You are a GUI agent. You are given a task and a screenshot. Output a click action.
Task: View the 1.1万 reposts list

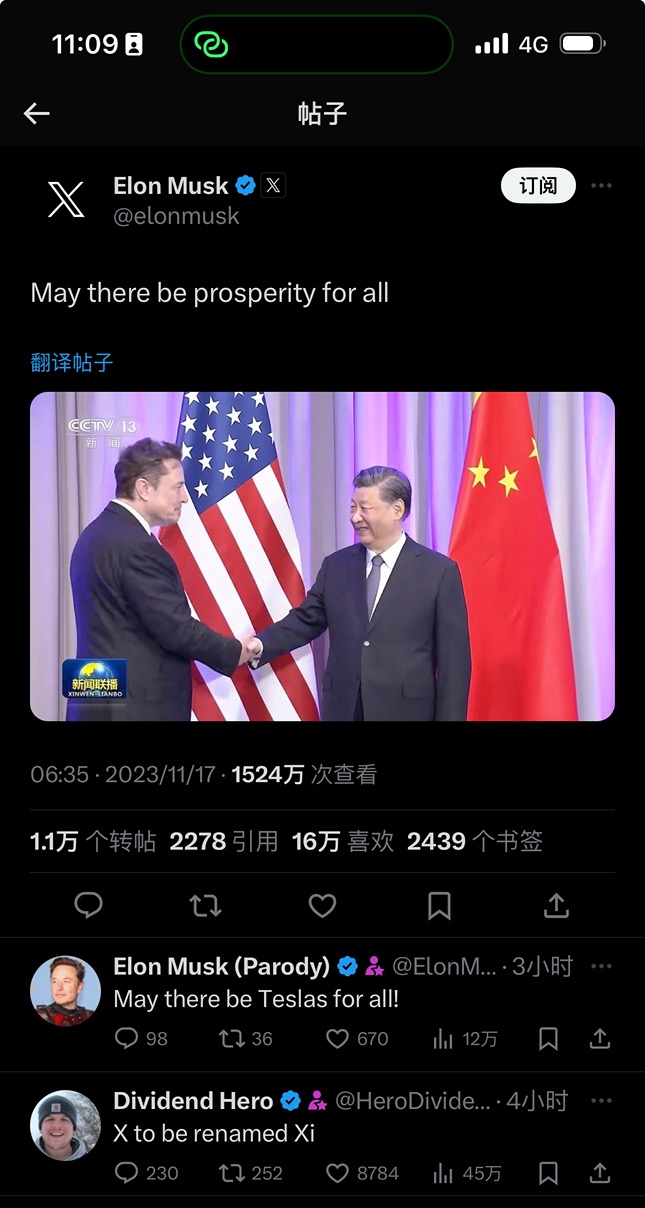93,841
